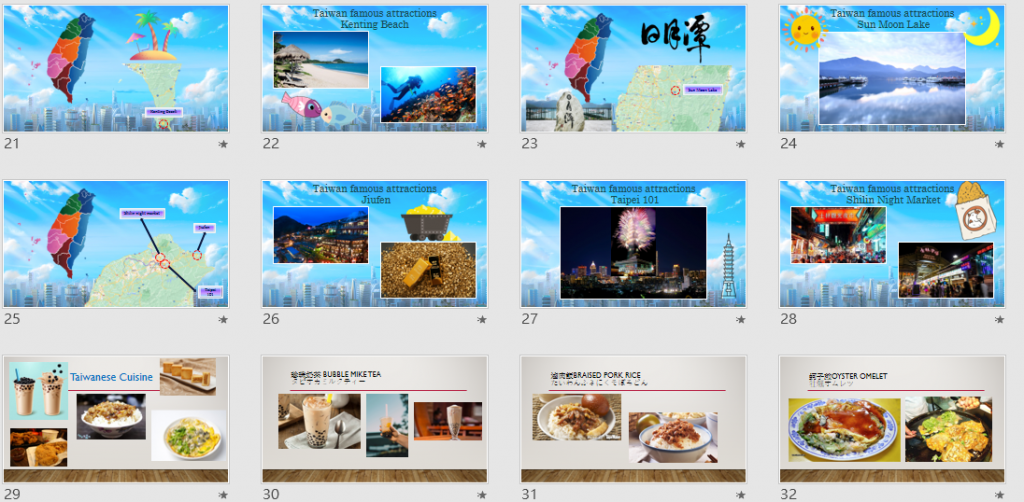Open the Bubble Milk Tea slide 30

coord(374,419)
